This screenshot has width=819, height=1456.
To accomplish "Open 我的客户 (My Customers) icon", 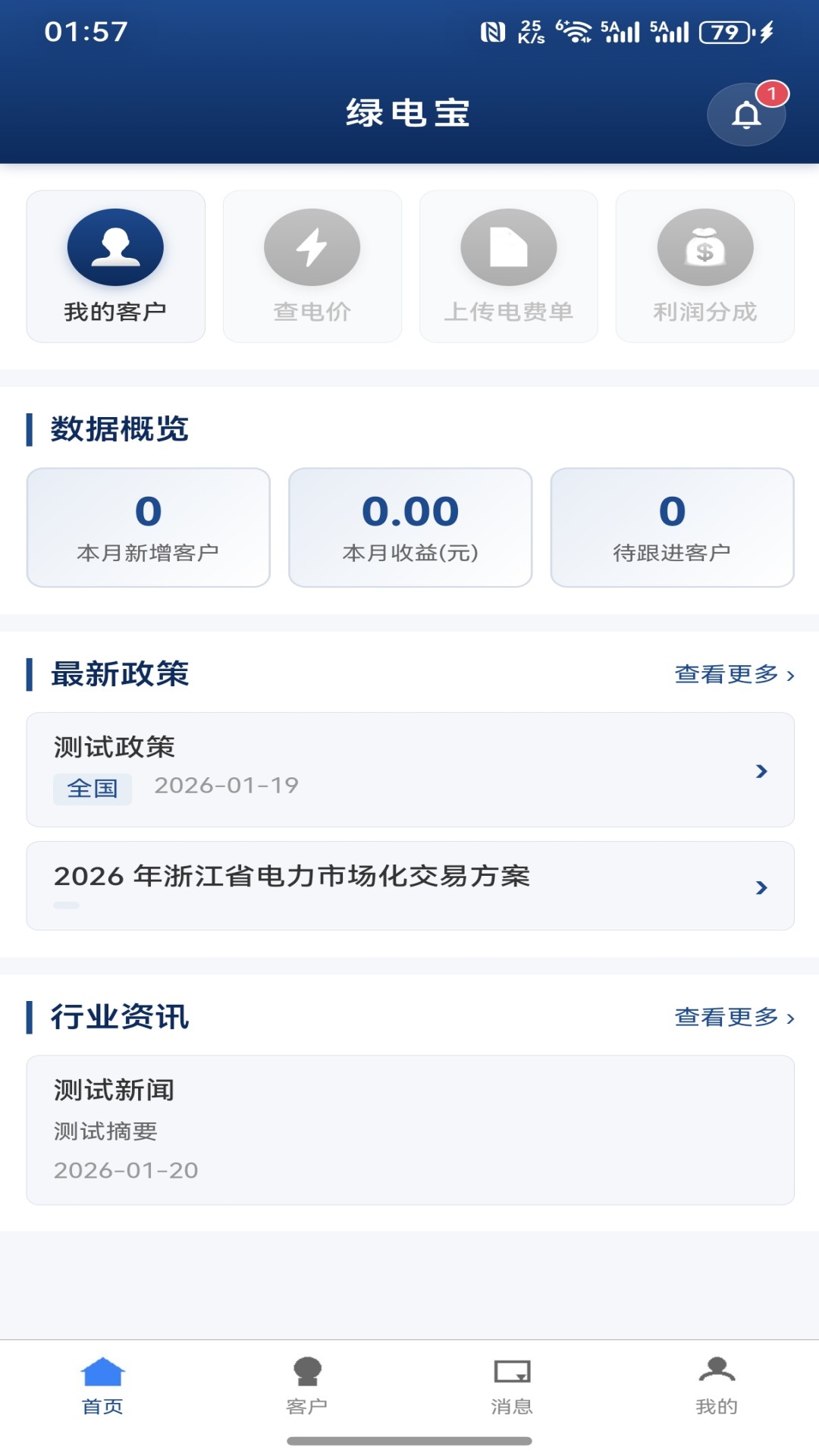I will pos(115,246).
